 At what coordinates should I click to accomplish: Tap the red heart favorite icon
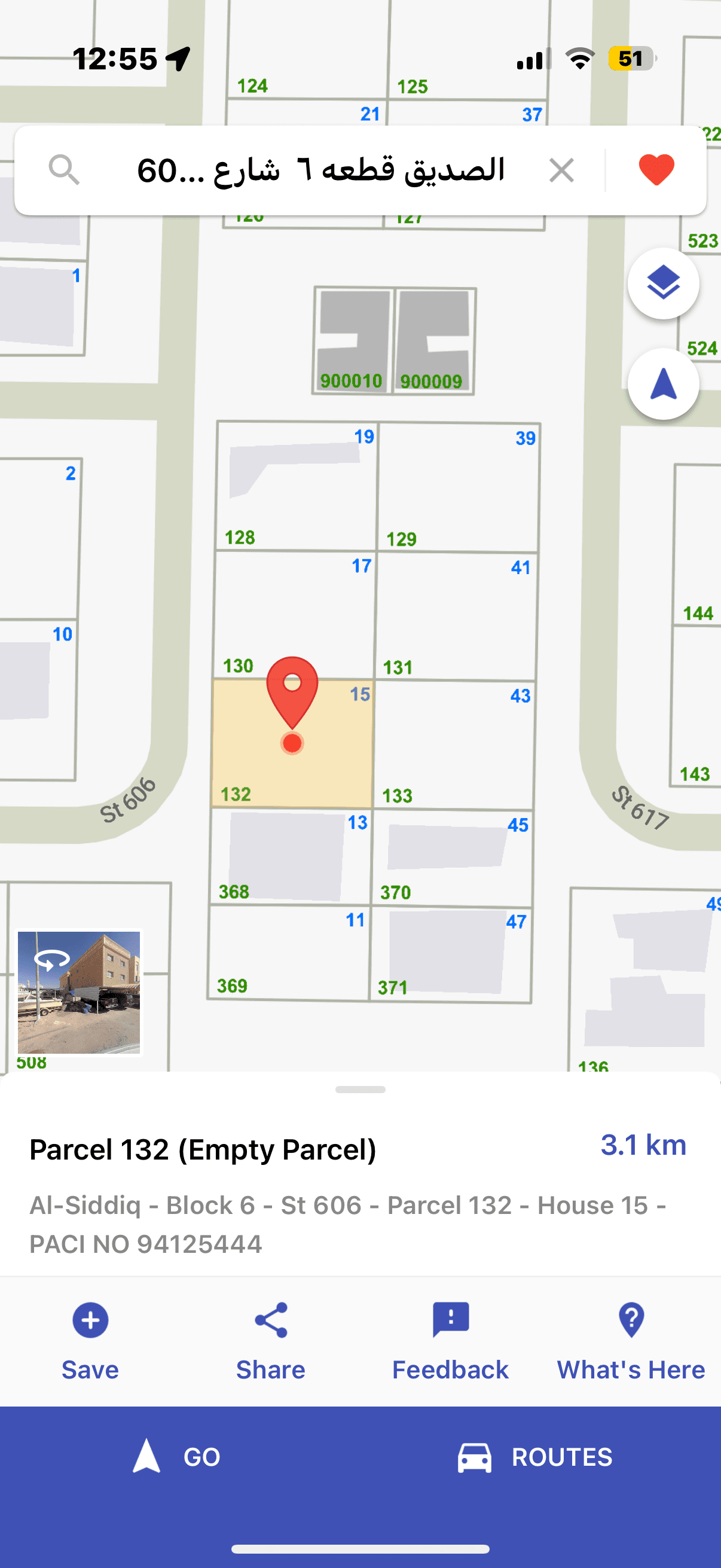click(656, 170)
